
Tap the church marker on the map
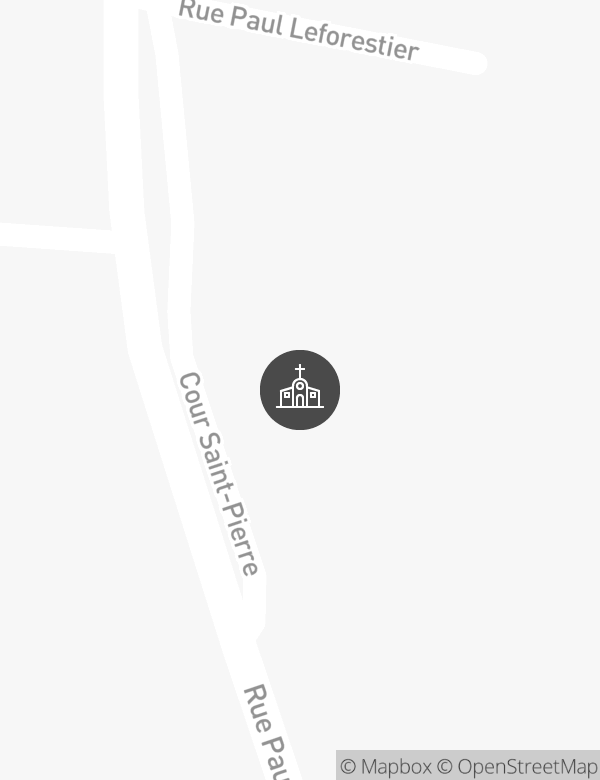tap(300, 390)
